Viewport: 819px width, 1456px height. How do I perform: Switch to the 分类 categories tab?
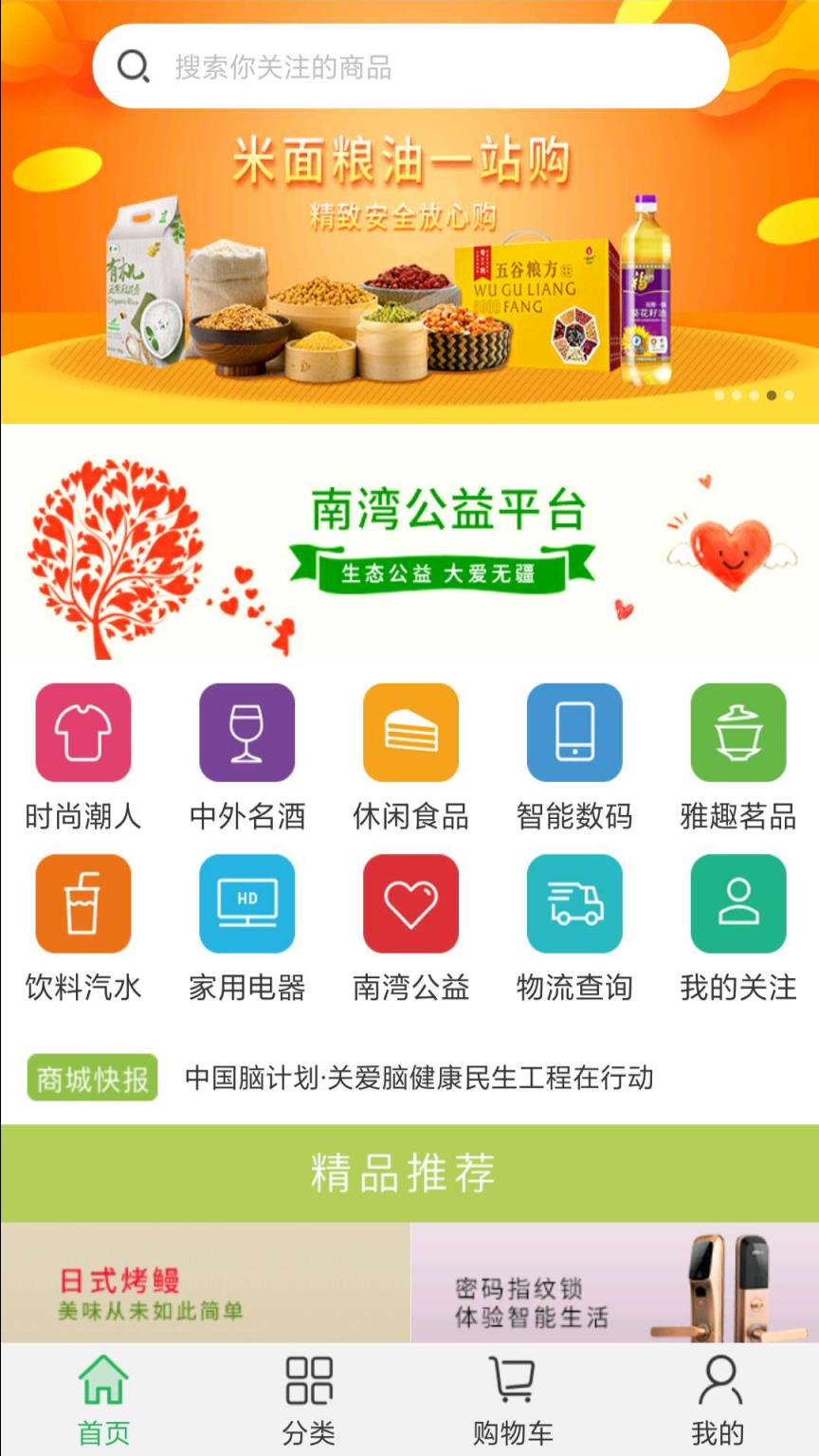(306, 1405)
